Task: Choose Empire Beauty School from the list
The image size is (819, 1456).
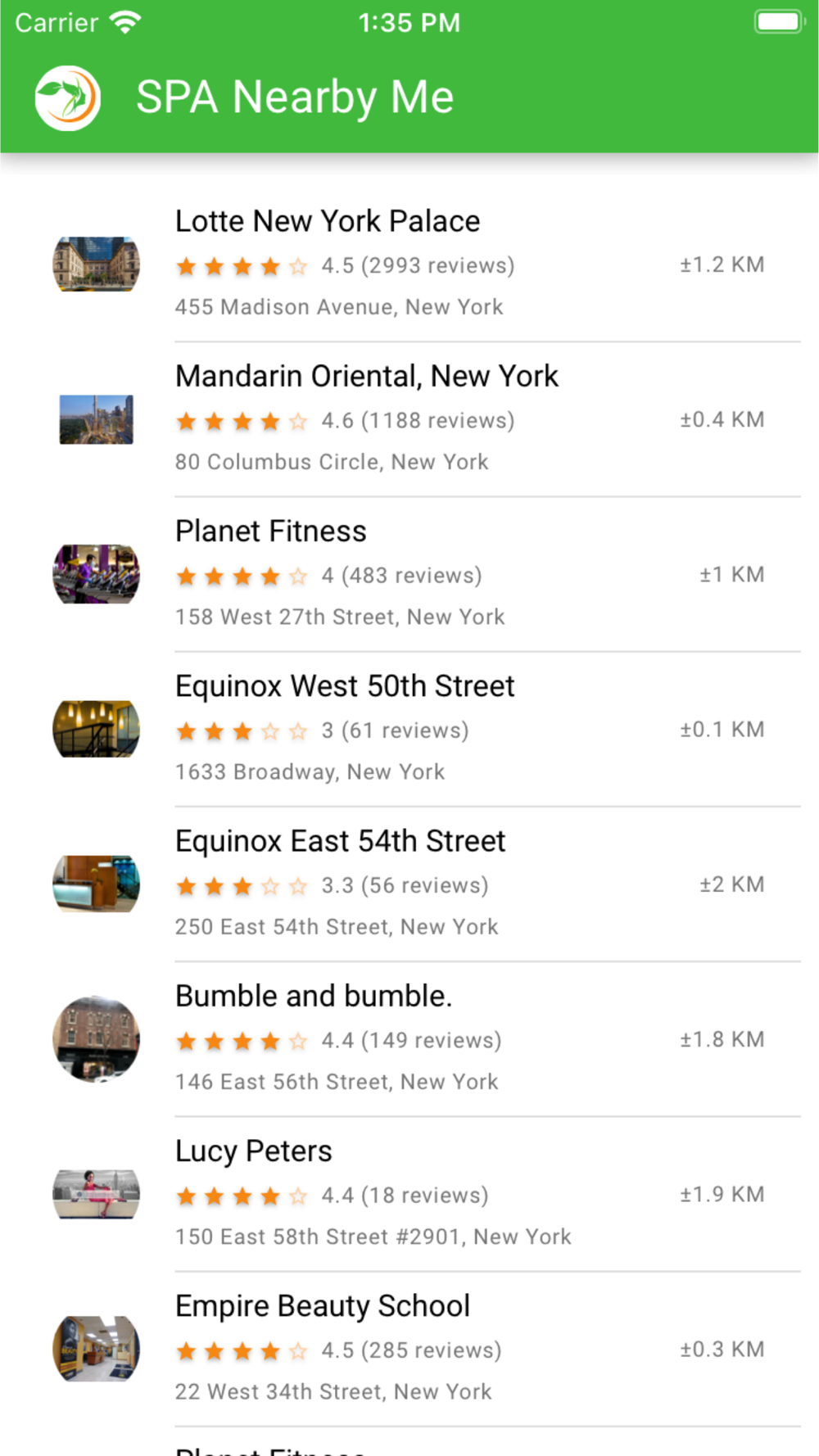Action: pyautogui.click(x=323, y=1306)
